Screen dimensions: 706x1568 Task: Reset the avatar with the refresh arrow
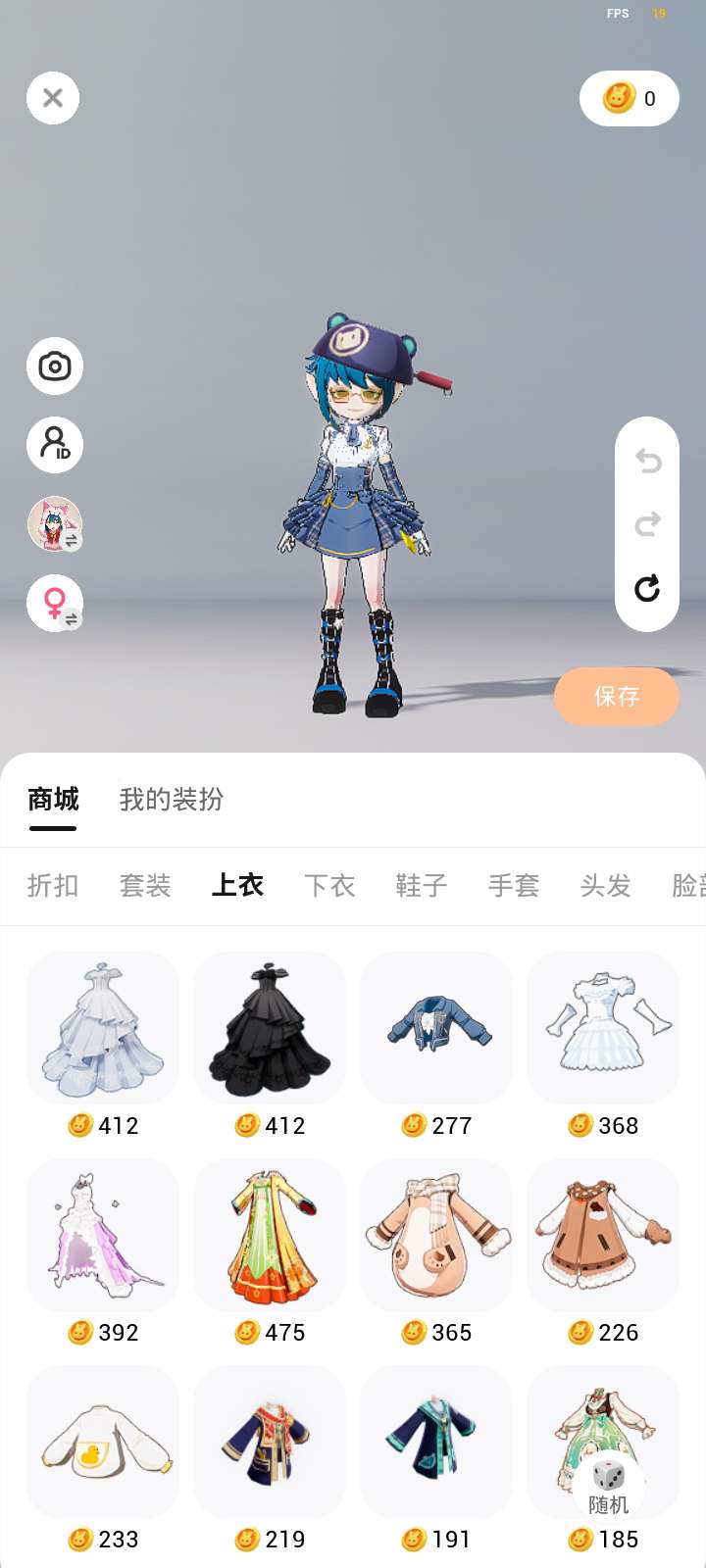(647, 588)
